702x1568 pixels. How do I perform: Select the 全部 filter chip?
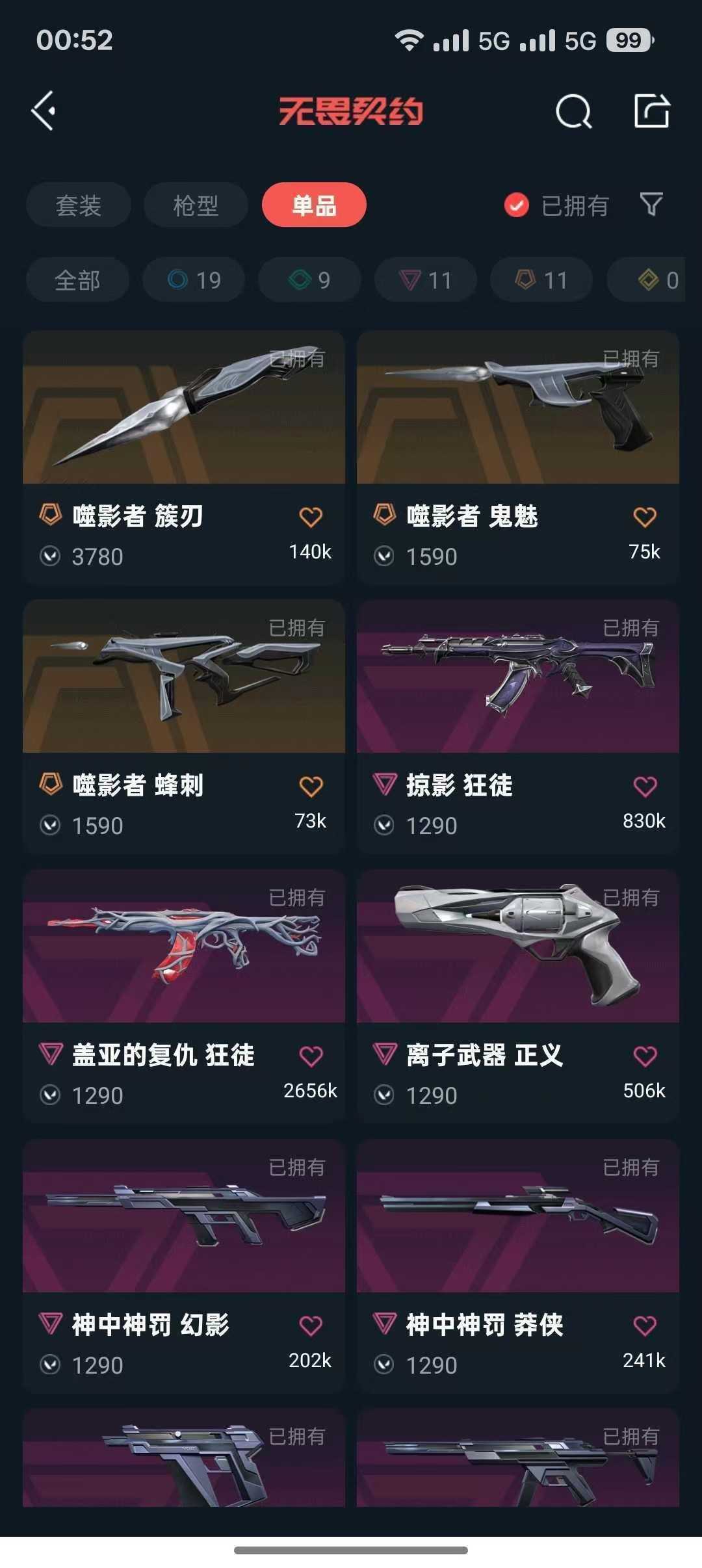pos(77,280)
